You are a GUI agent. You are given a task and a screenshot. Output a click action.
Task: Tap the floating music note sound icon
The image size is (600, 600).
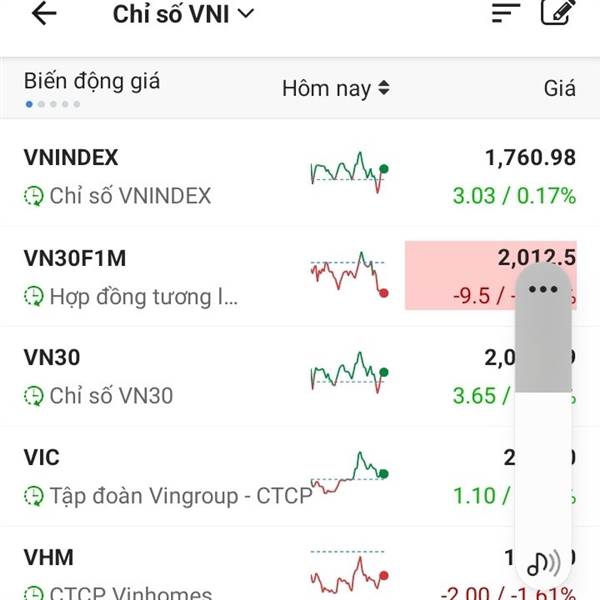point(543,562)
